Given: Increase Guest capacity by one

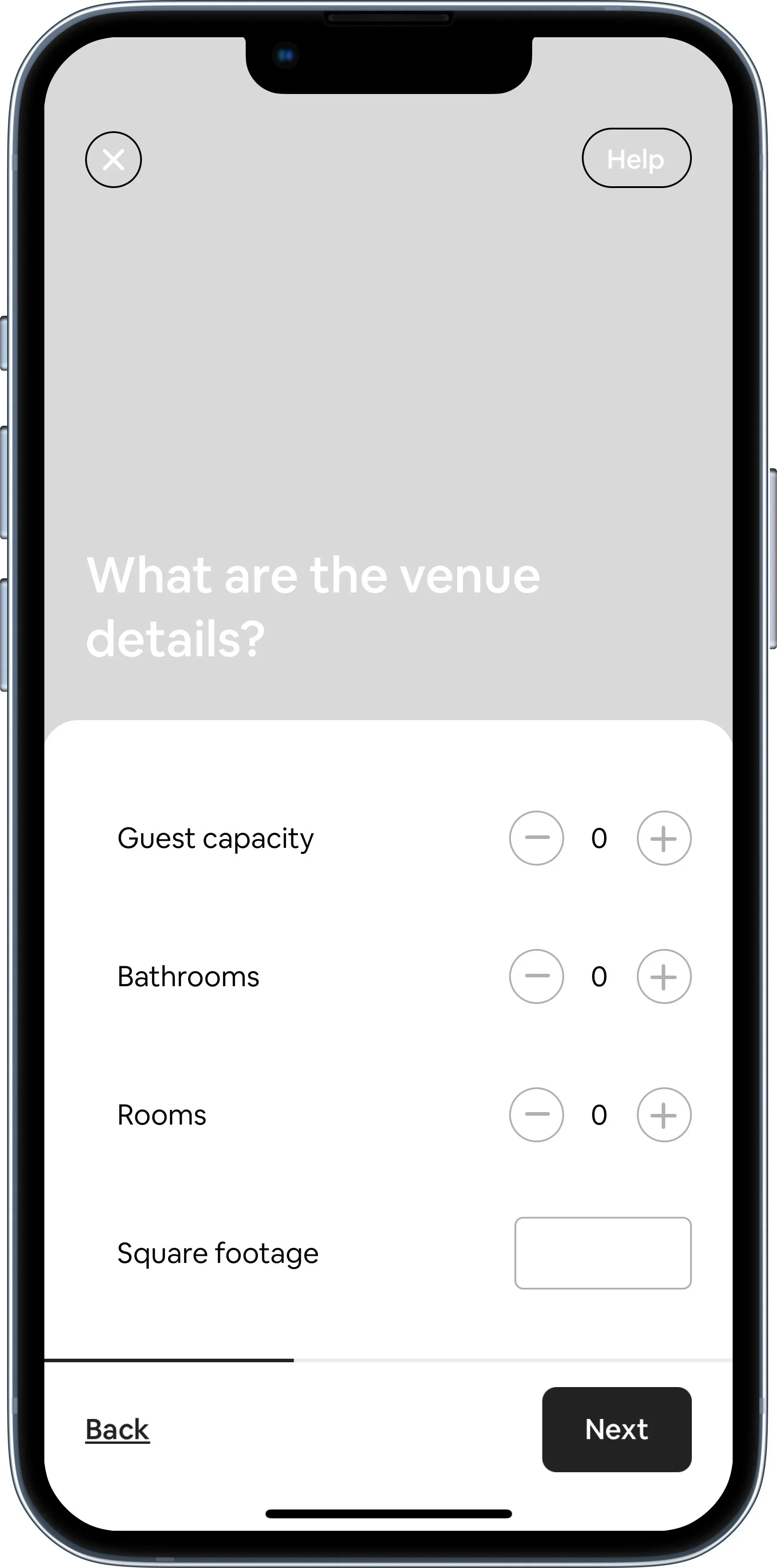Looking at the screenshot, I should (x=663, y=838).
